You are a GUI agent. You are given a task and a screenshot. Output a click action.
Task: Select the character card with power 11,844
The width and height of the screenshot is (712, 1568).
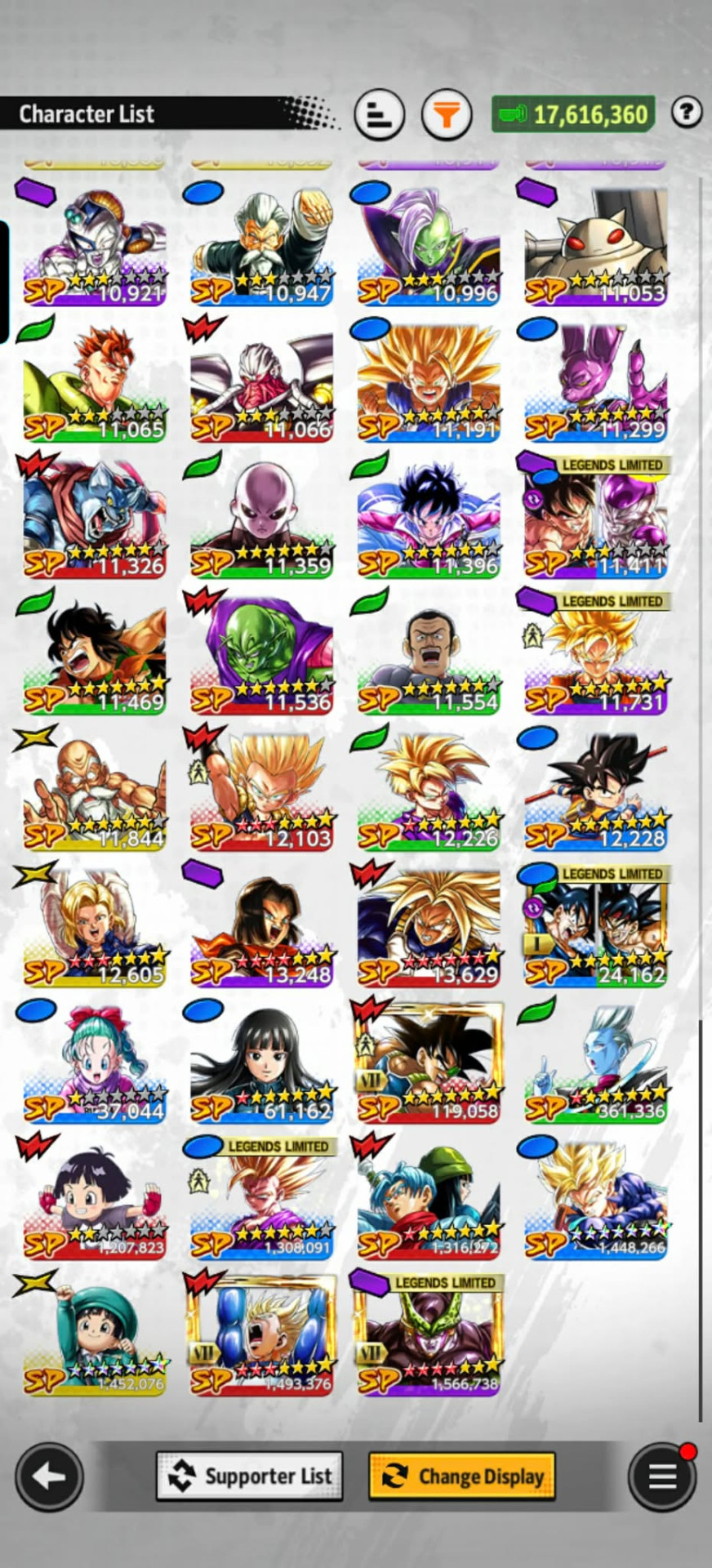tap(94, 789)
